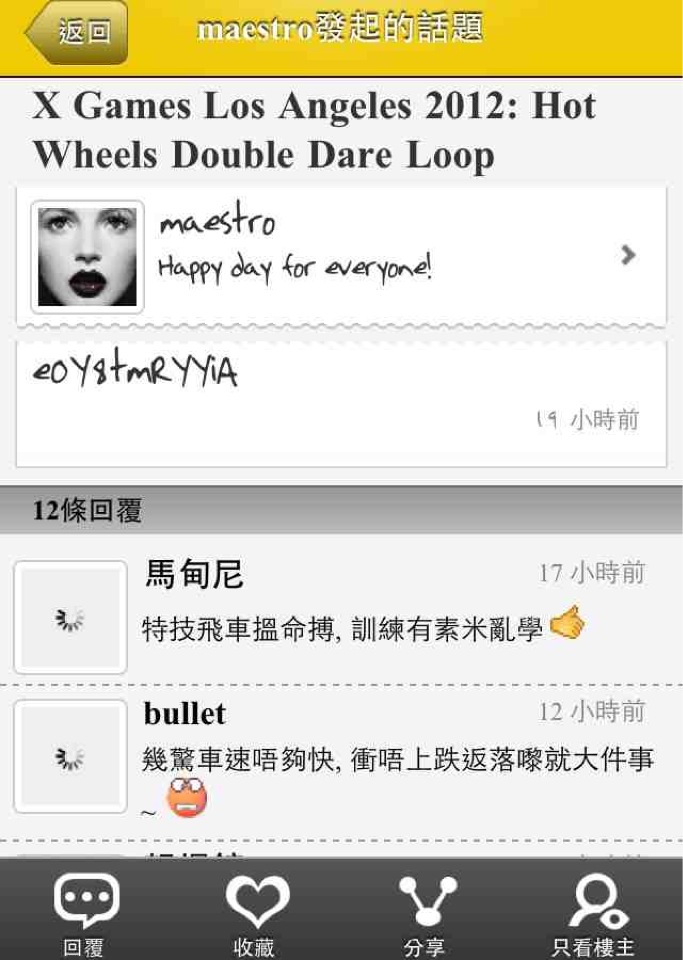Add this topic to 收藏 favorites

255,912
